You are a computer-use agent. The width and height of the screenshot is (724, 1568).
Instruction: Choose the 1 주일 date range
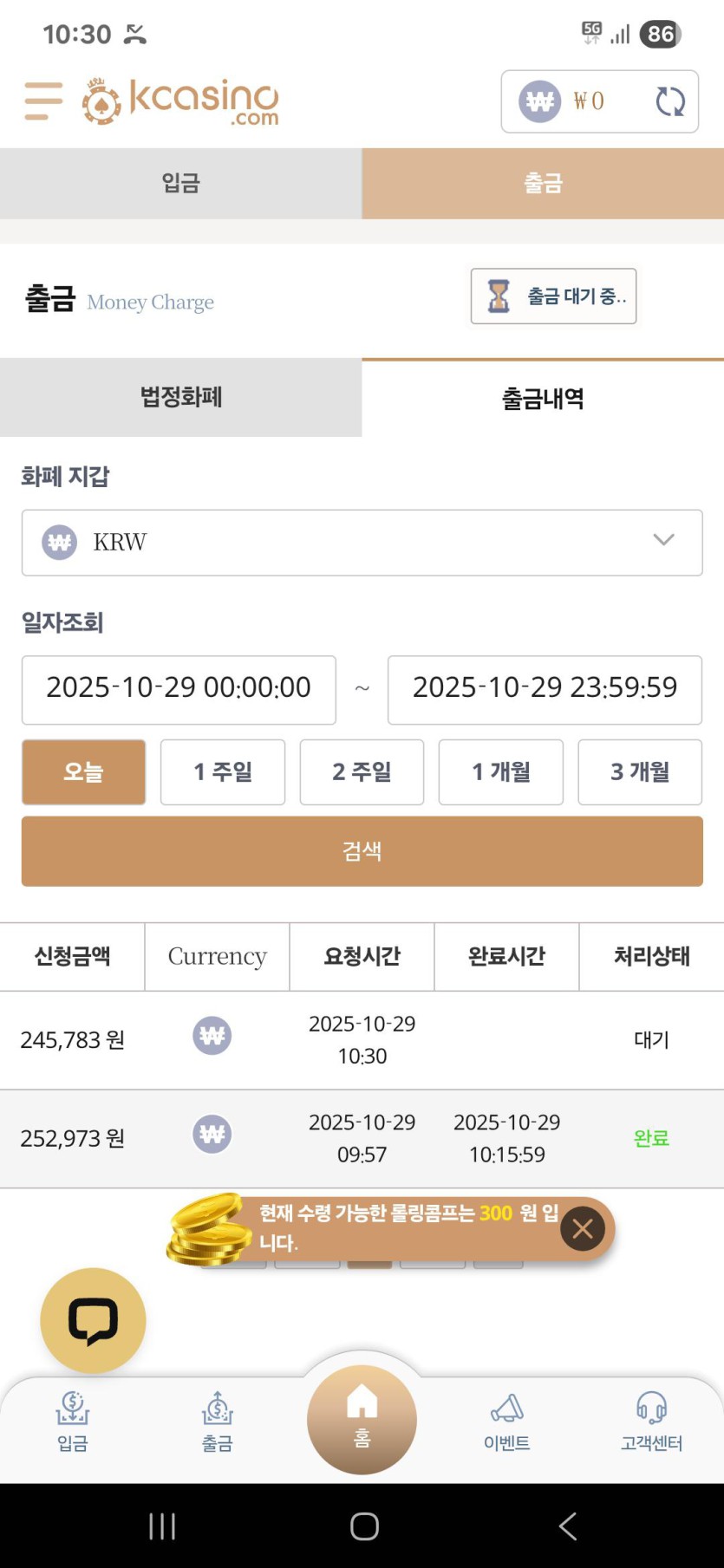pos(223,771)
